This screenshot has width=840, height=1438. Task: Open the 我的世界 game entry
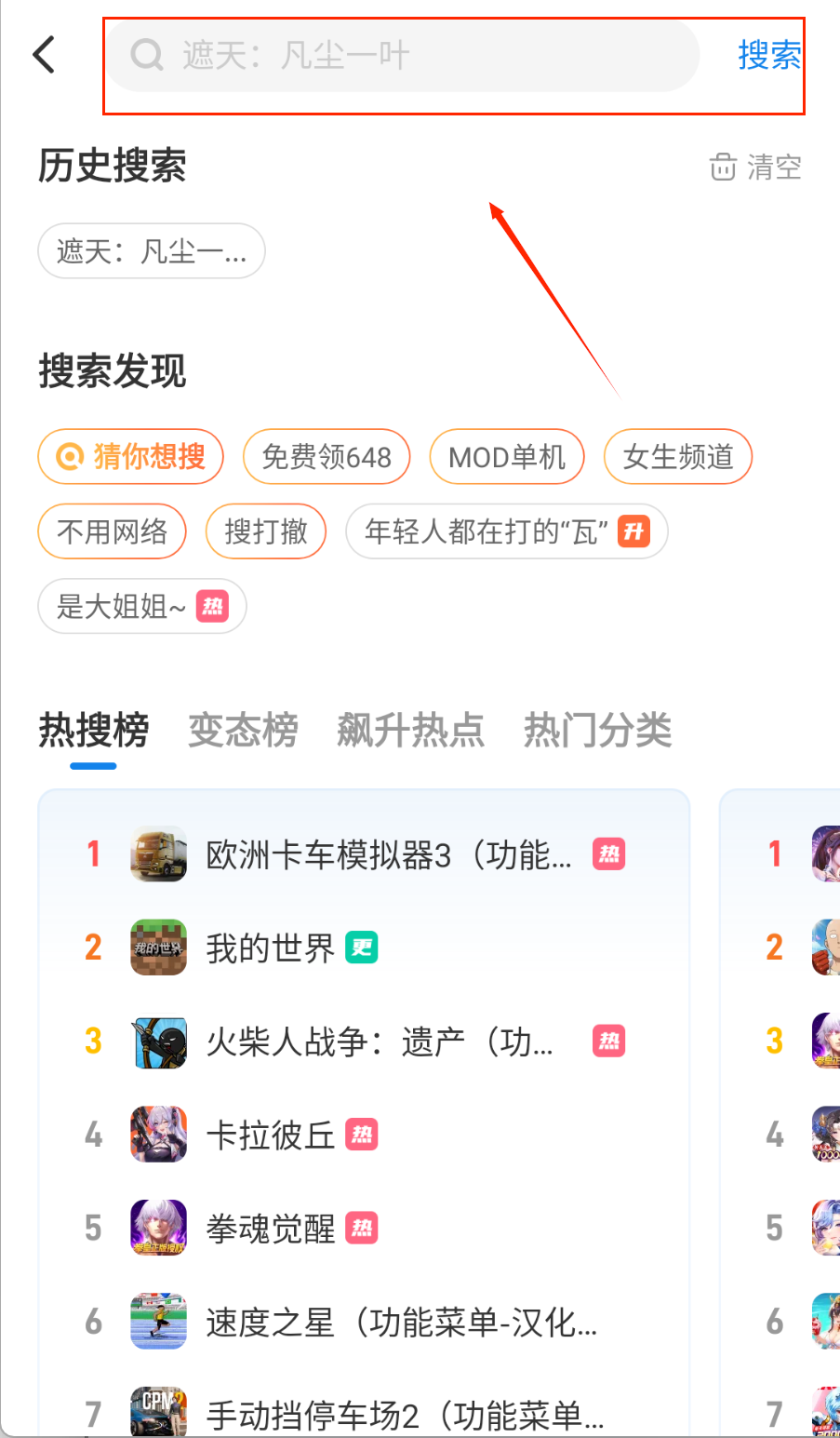coord(270,948)
